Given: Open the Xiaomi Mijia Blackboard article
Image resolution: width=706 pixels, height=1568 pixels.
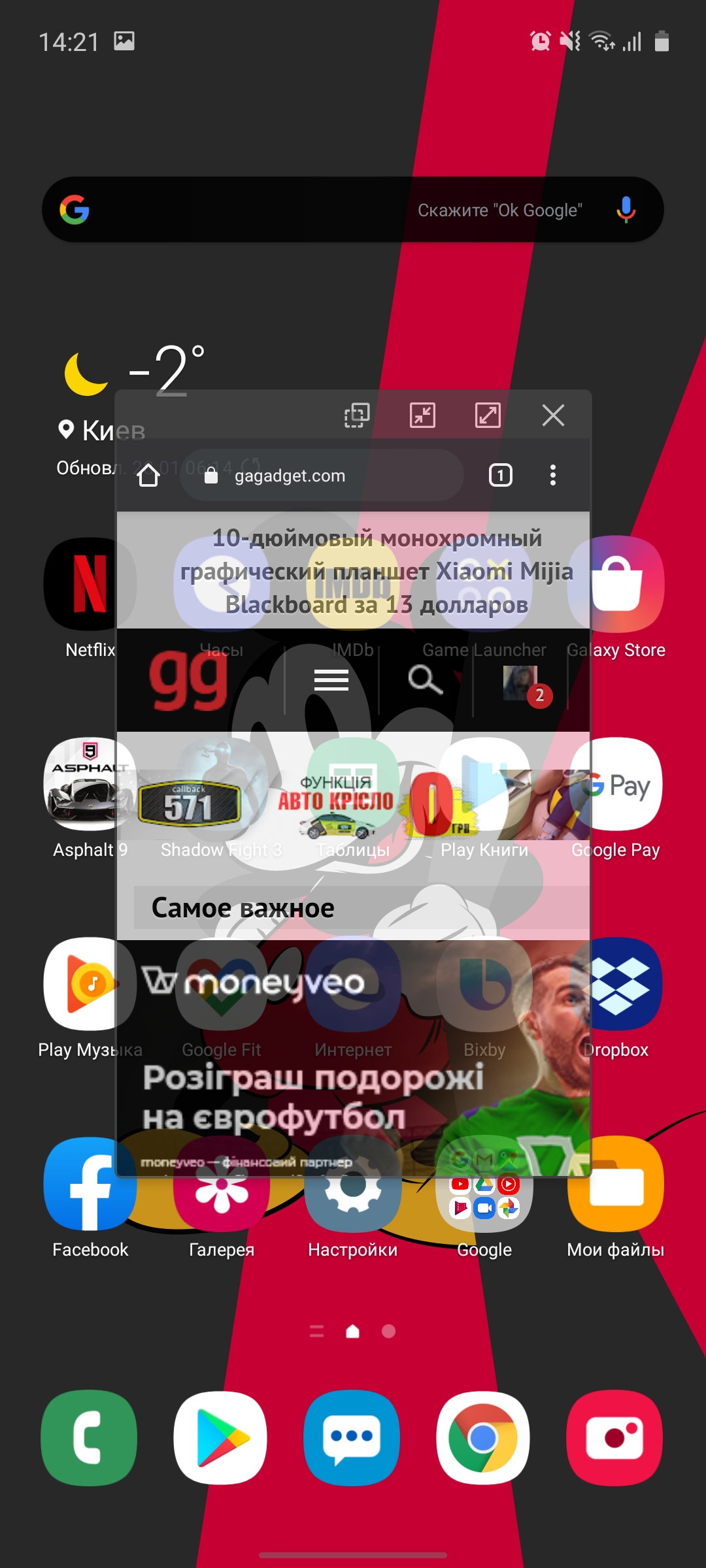Looking at the screenshot, I should click(377, 571).
